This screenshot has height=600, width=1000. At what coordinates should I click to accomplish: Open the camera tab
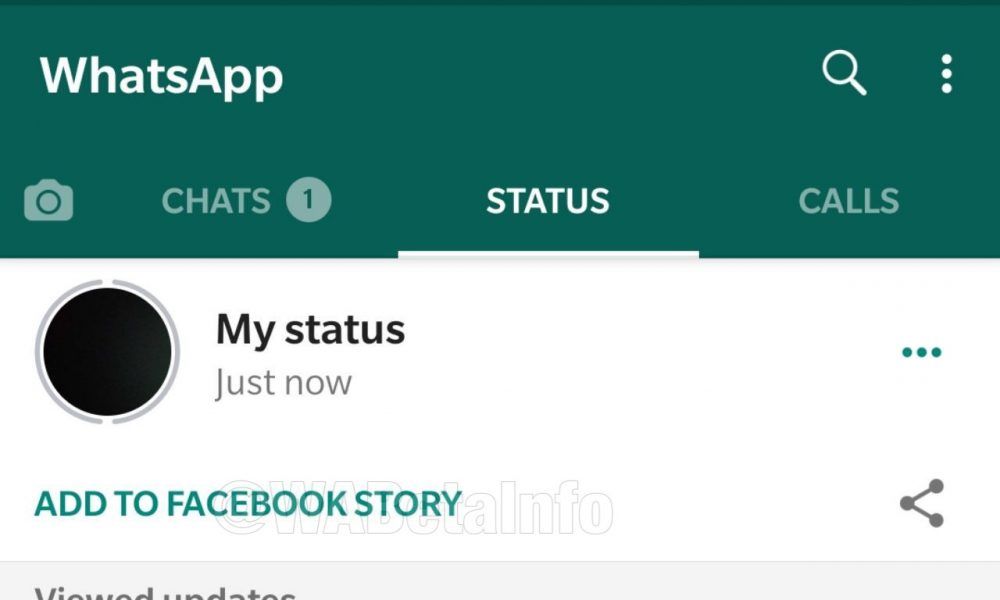[48, 201]
